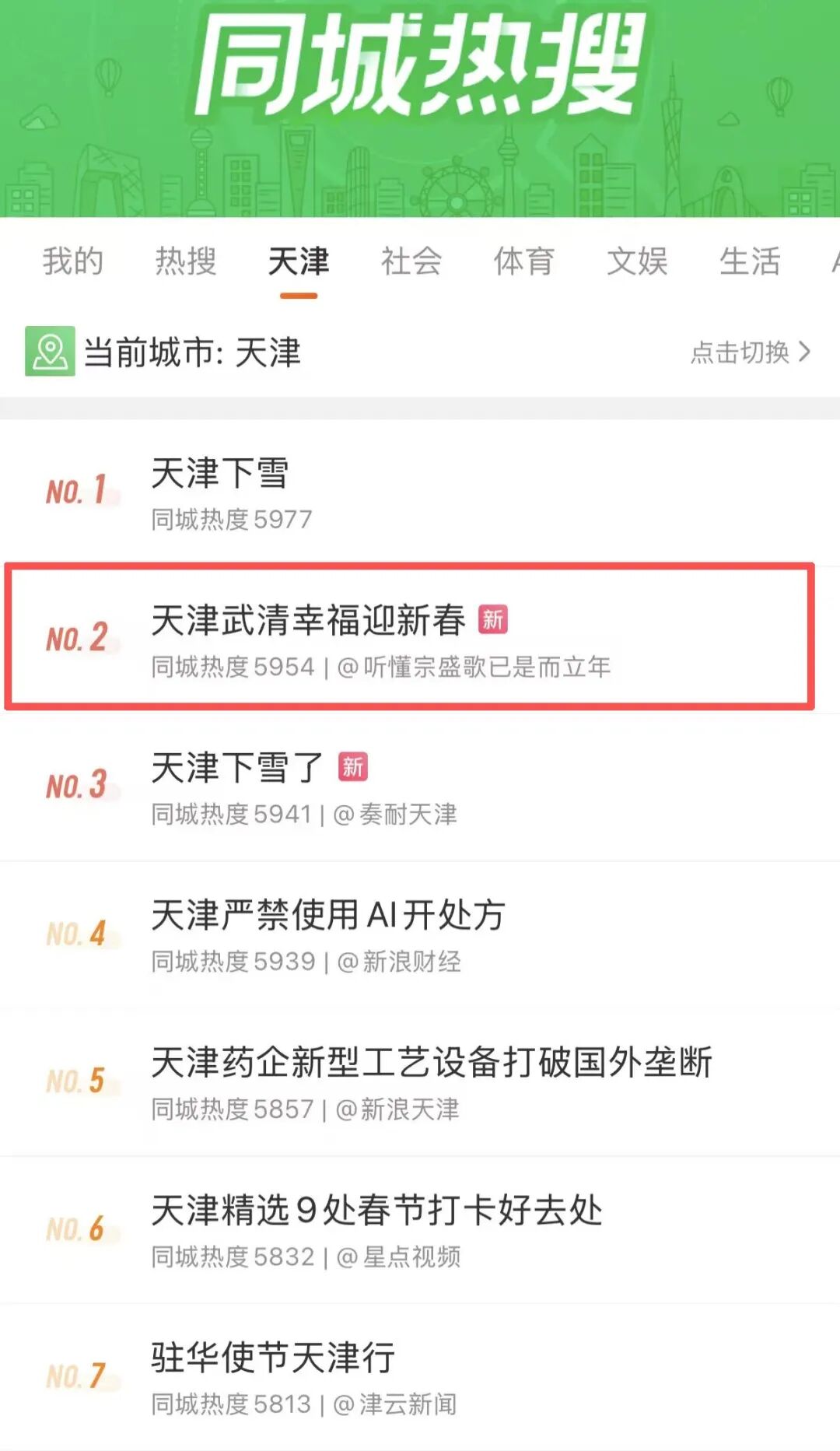This screenshot has height=1451, width=840.
Task: Switch to the 生活 tab
Action: tap(749, 261)
